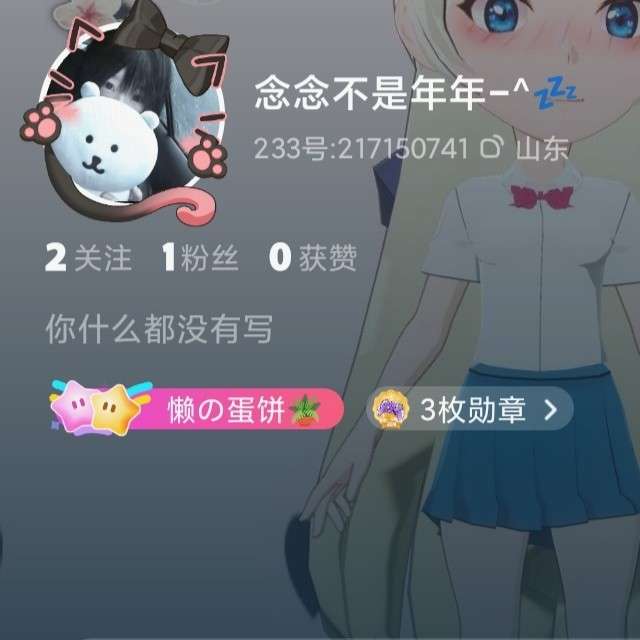Open the 3枚勋章 medals page
The image size is (640, 640).
point(471,409)
